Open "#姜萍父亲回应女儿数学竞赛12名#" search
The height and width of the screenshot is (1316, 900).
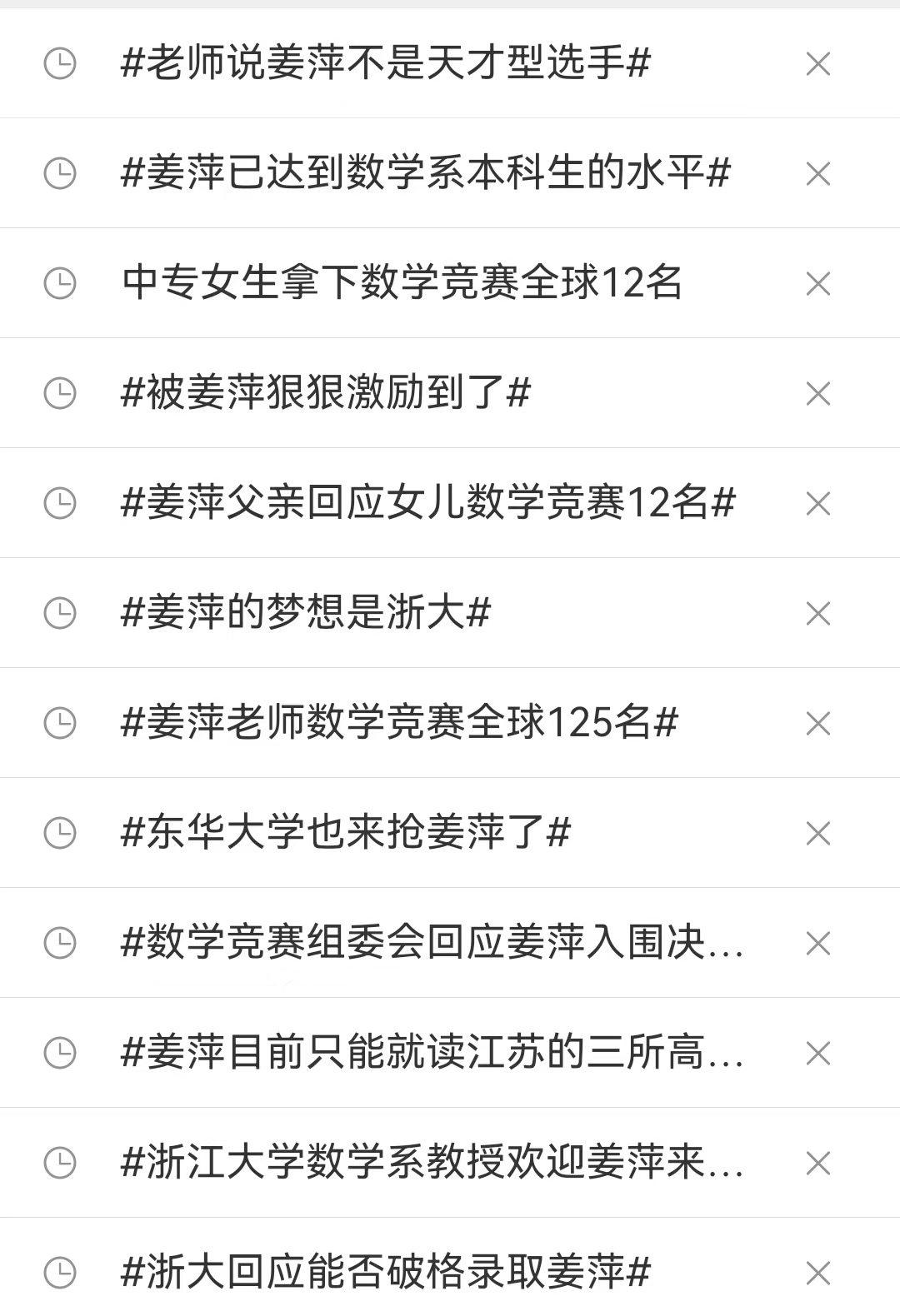click(428, 503)
